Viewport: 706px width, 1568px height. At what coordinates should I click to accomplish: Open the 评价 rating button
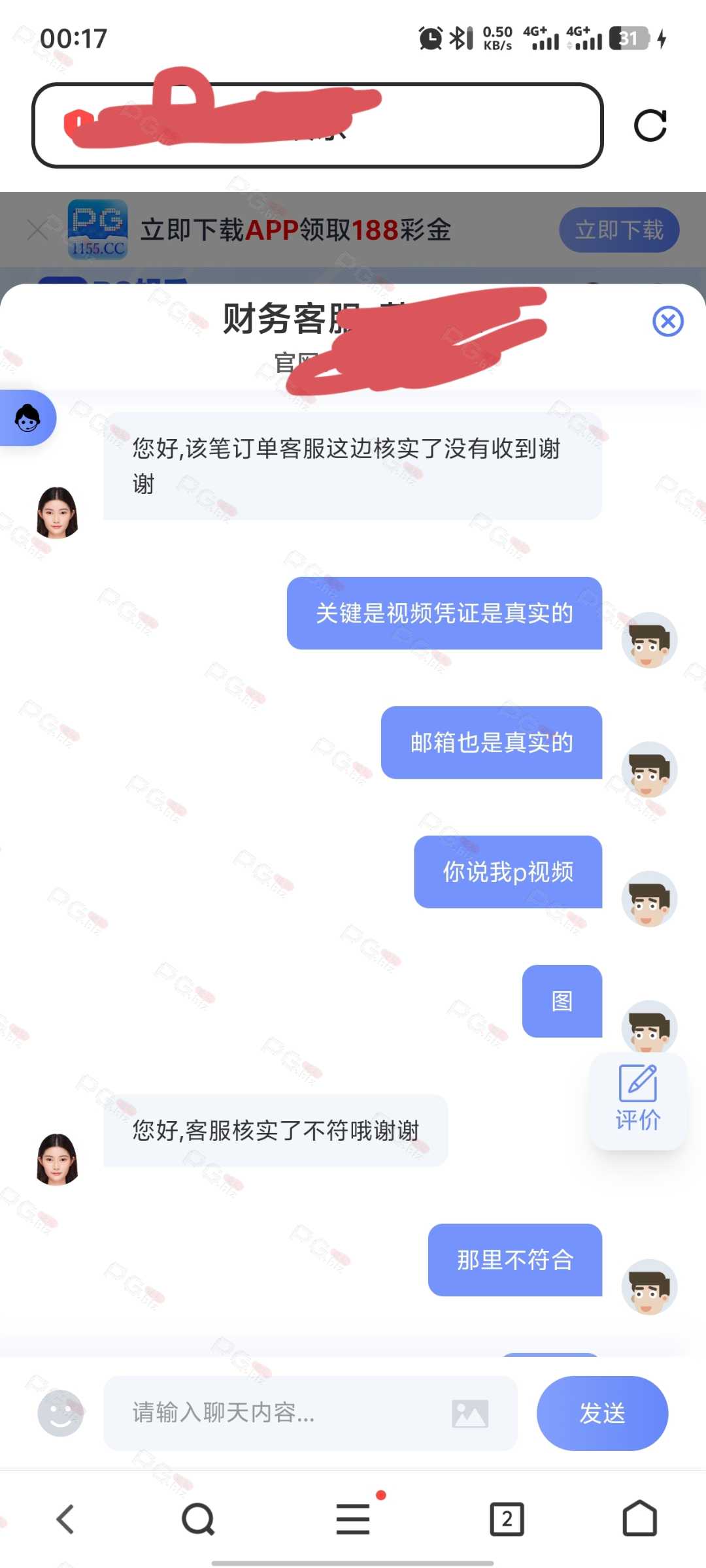pos(638,1100)
